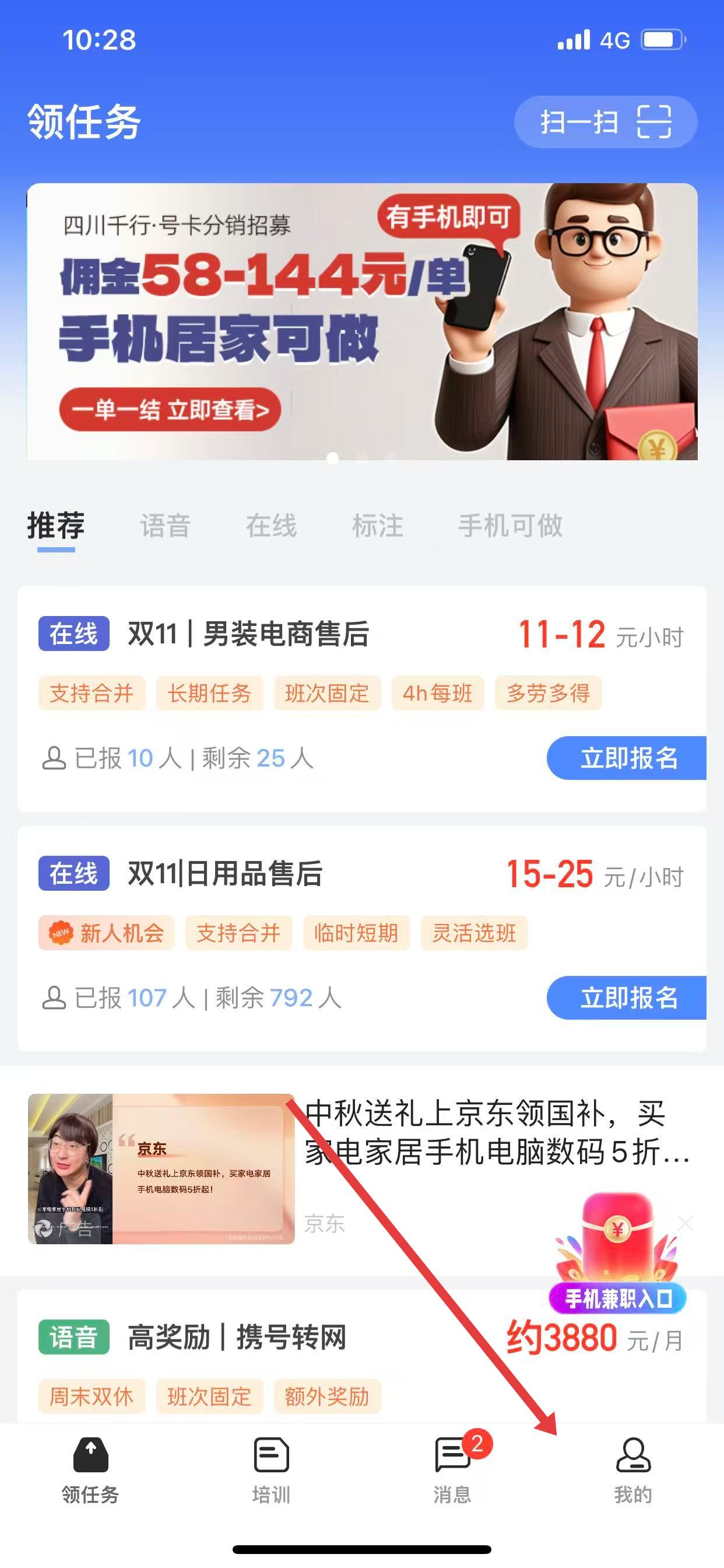Tap 立即报名 for 日用品售后
The height and width of the screenshot is (1568, 724).
(628, 998)
